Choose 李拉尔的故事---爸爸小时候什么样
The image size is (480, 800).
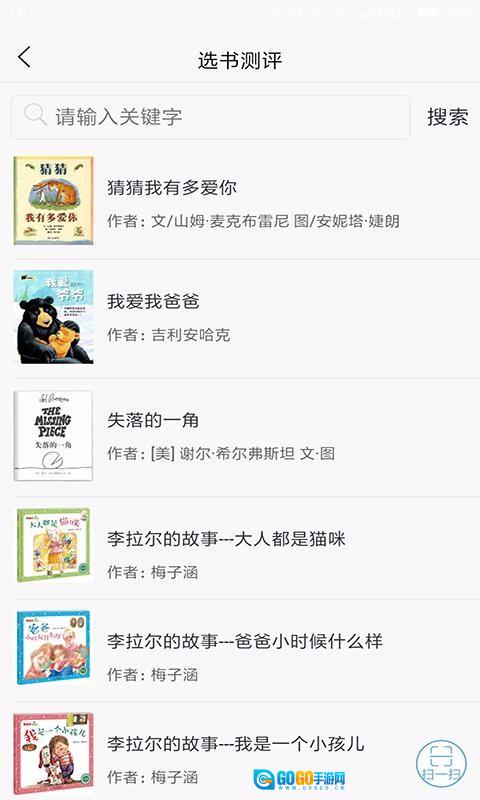[240, 650]
